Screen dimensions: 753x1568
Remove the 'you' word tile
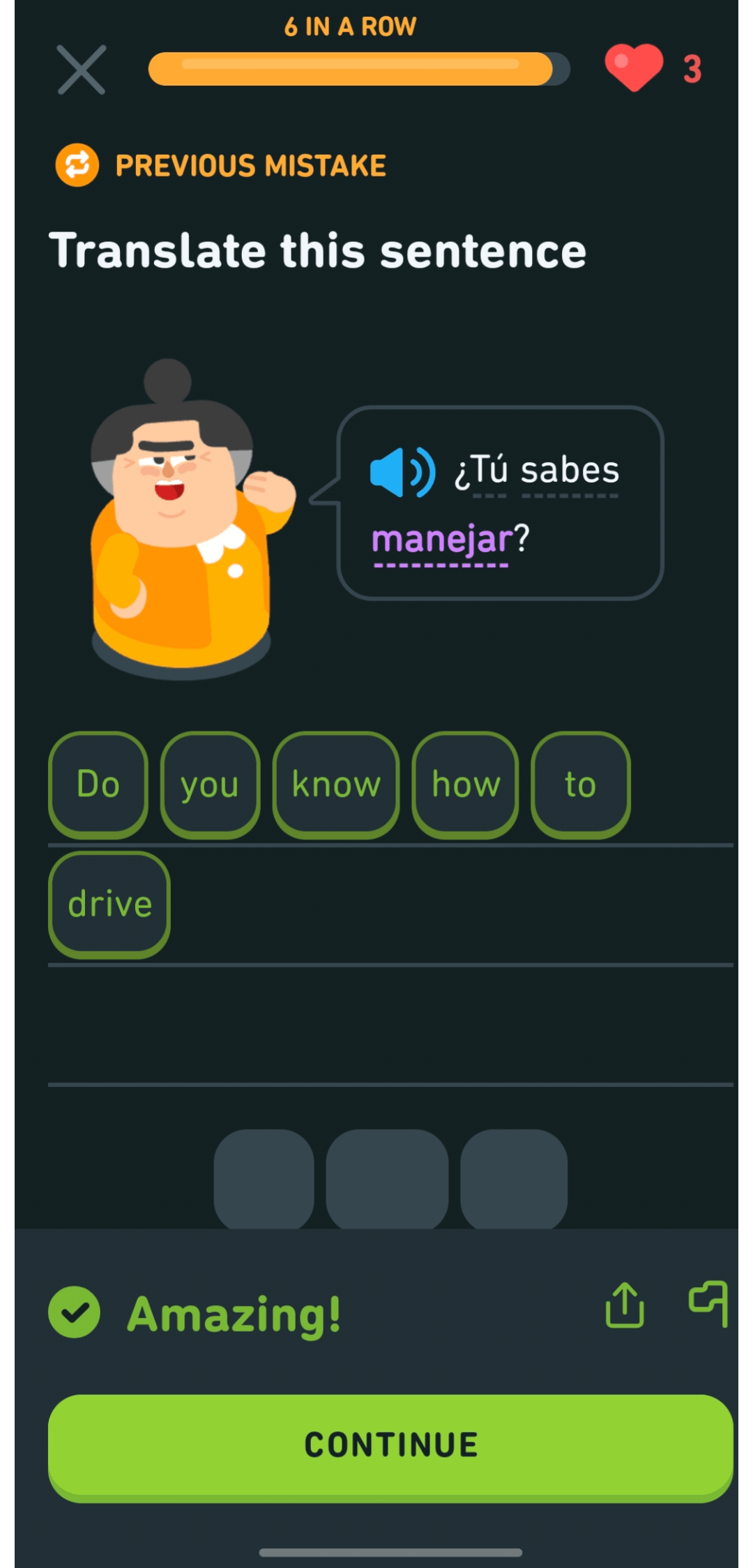(210, 784)
